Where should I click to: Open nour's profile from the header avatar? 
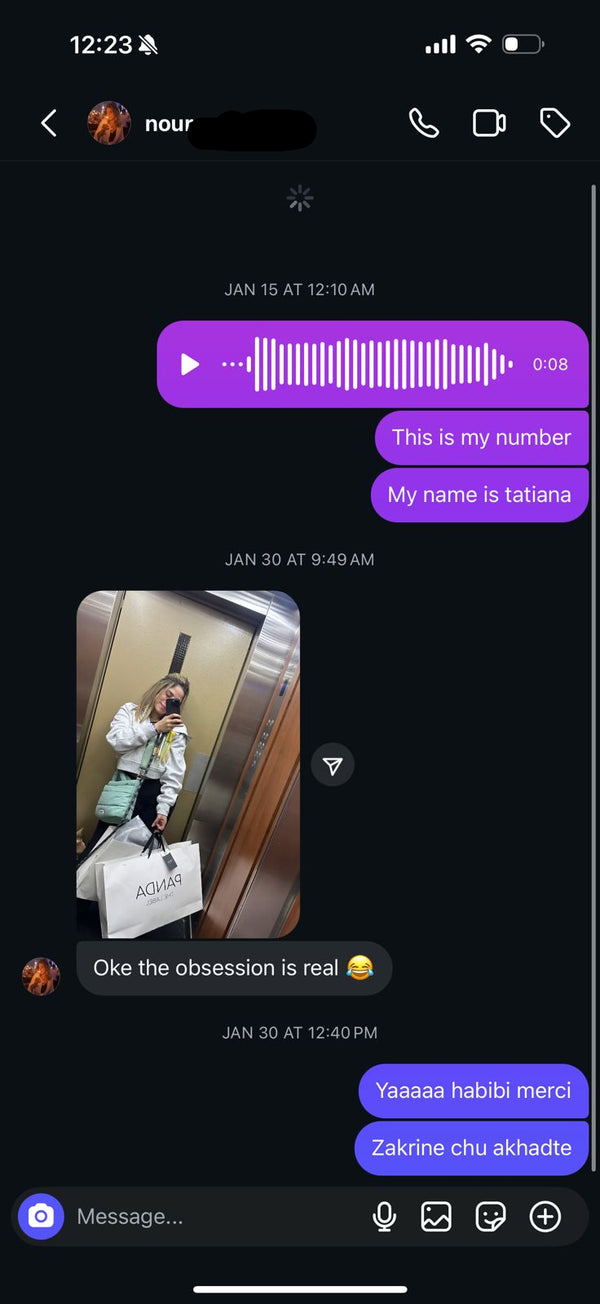click(x=110, y=123)
